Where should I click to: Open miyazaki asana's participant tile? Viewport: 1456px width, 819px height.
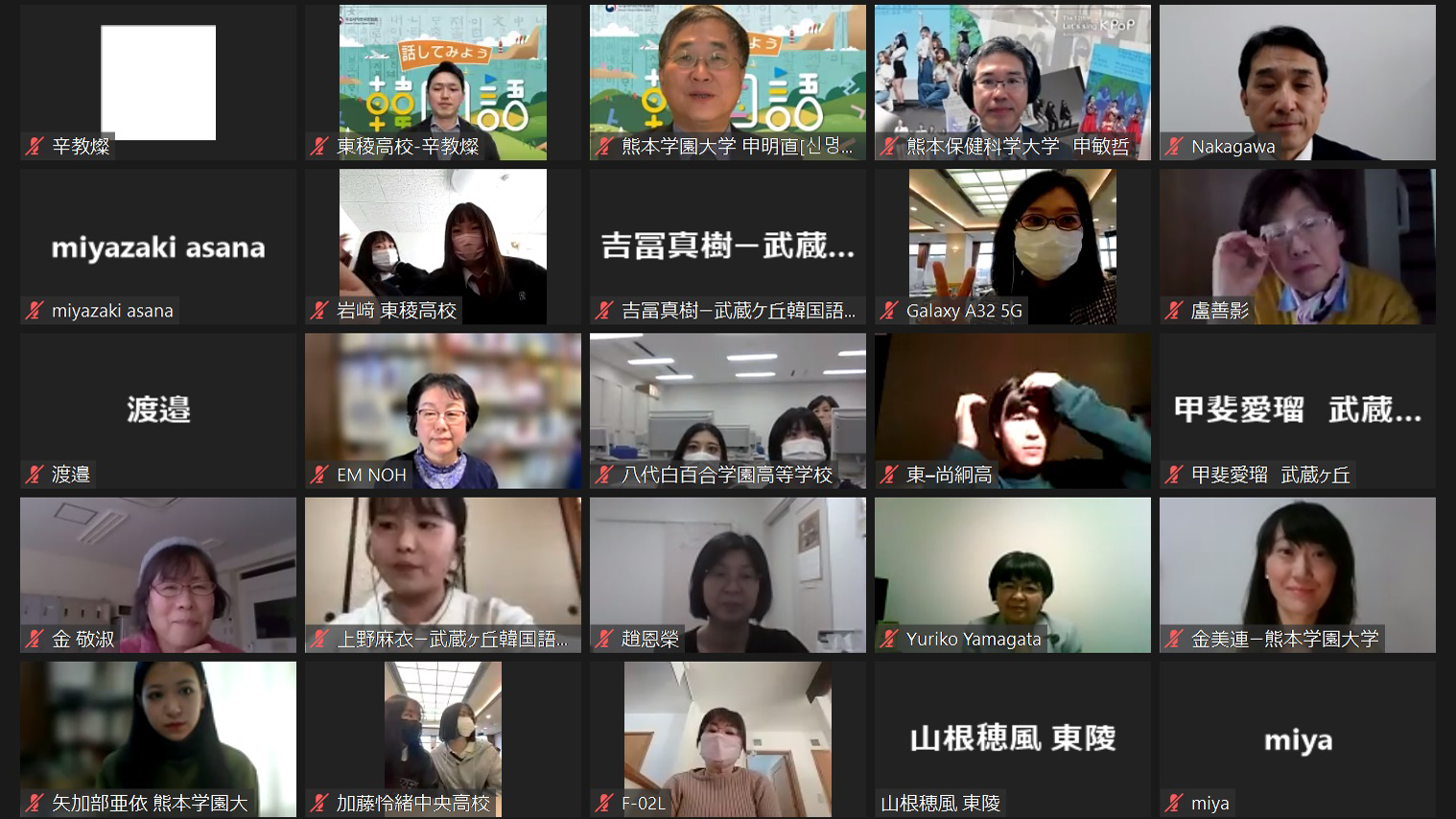pyautogui.click(x=158, y=246)
